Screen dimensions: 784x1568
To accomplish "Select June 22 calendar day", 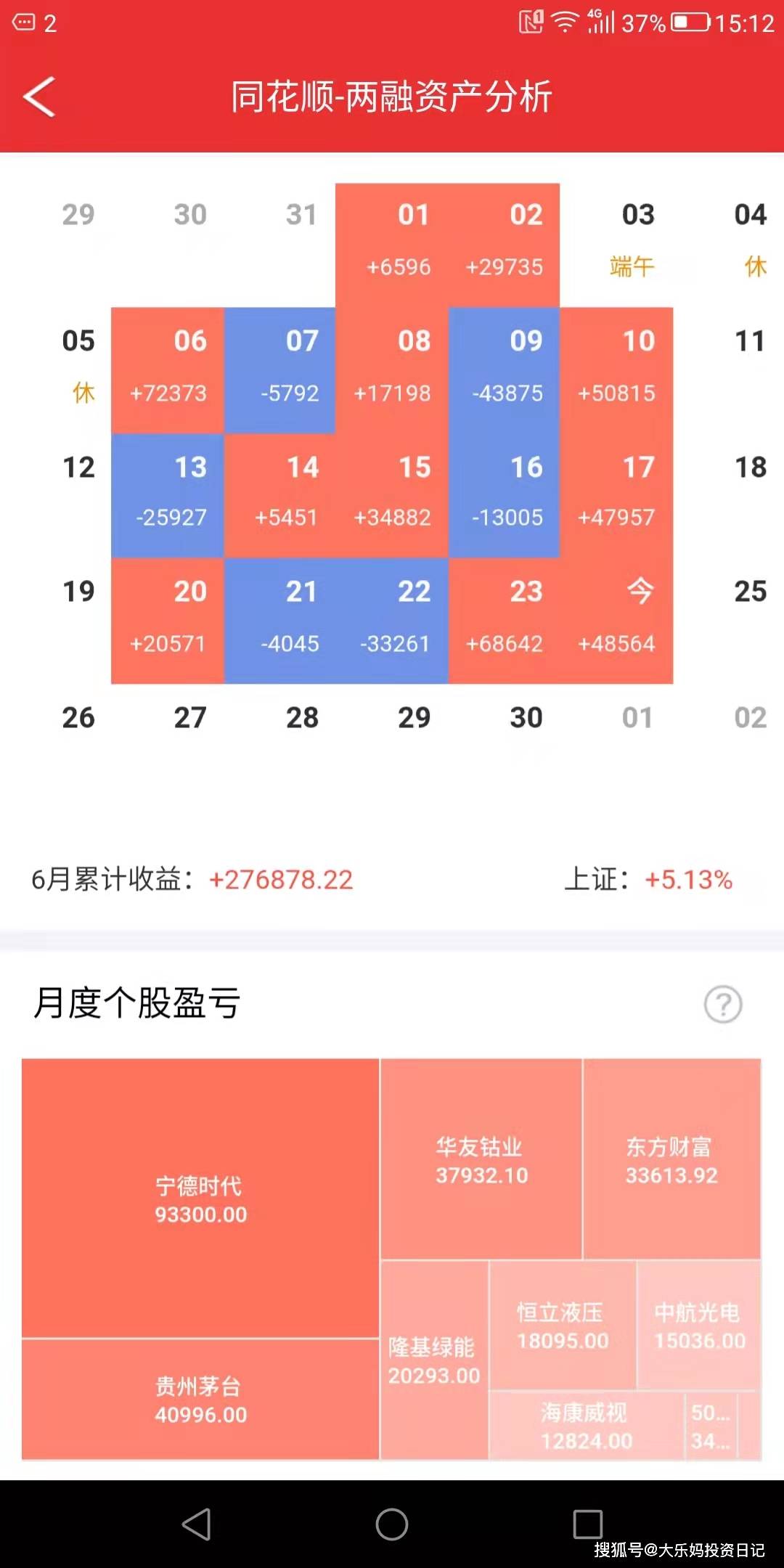I will pyautogui.click(x=393, y=621).
